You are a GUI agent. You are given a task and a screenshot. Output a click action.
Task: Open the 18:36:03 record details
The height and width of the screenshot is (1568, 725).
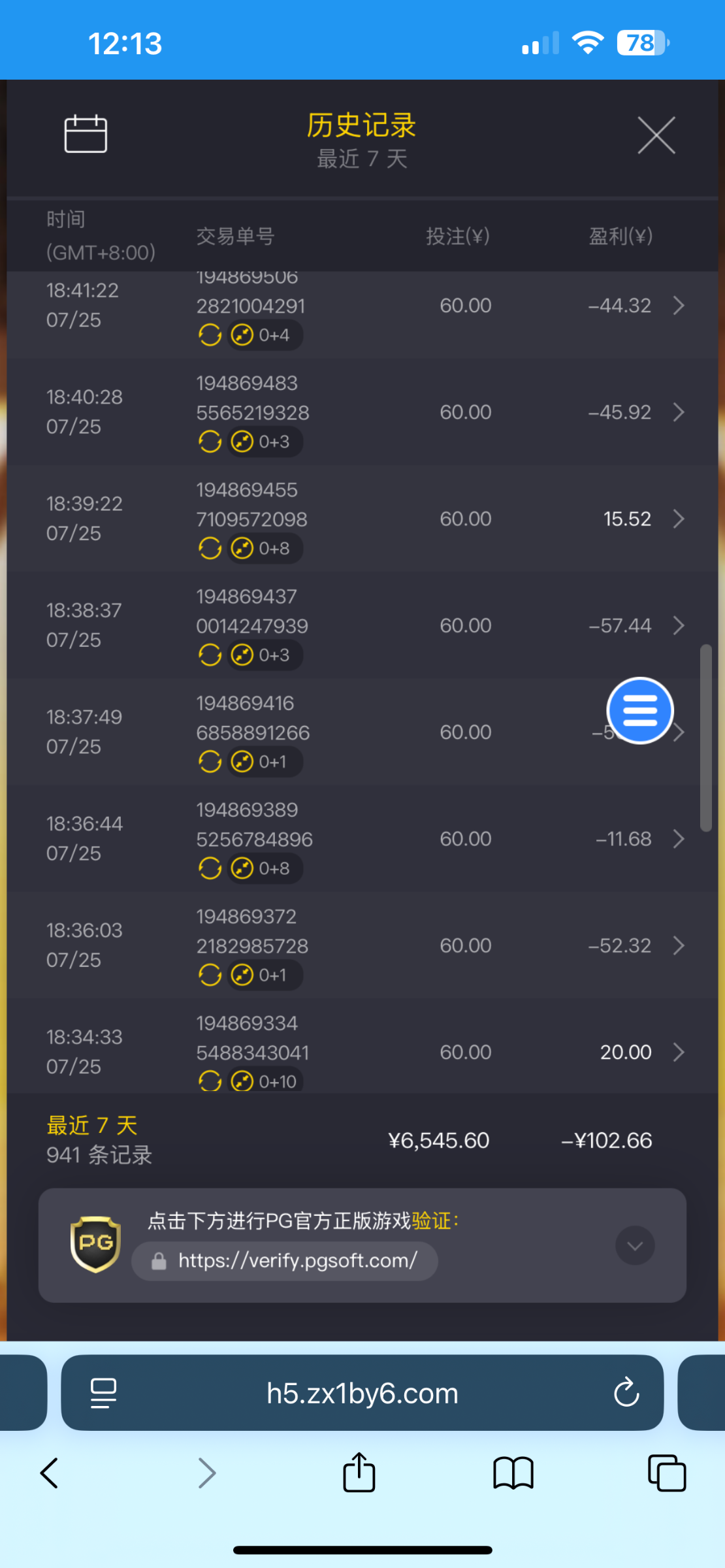[x=362, y=945]
